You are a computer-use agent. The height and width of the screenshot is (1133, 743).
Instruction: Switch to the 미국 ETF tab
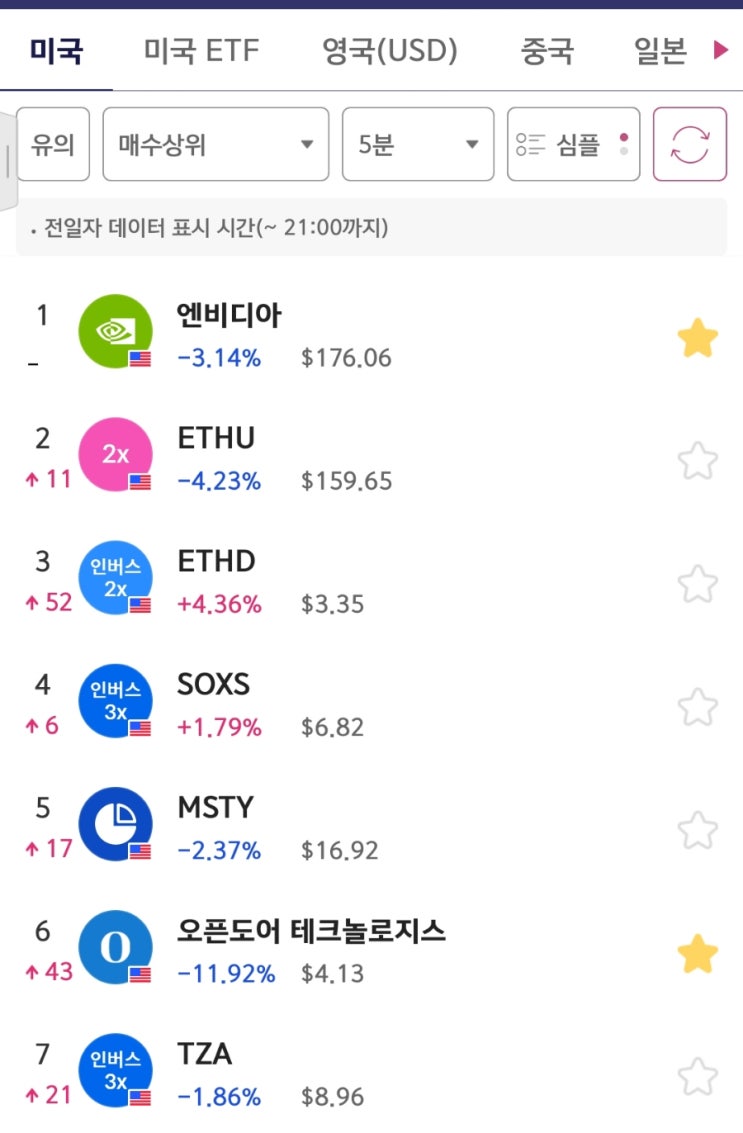pos(202,50)
